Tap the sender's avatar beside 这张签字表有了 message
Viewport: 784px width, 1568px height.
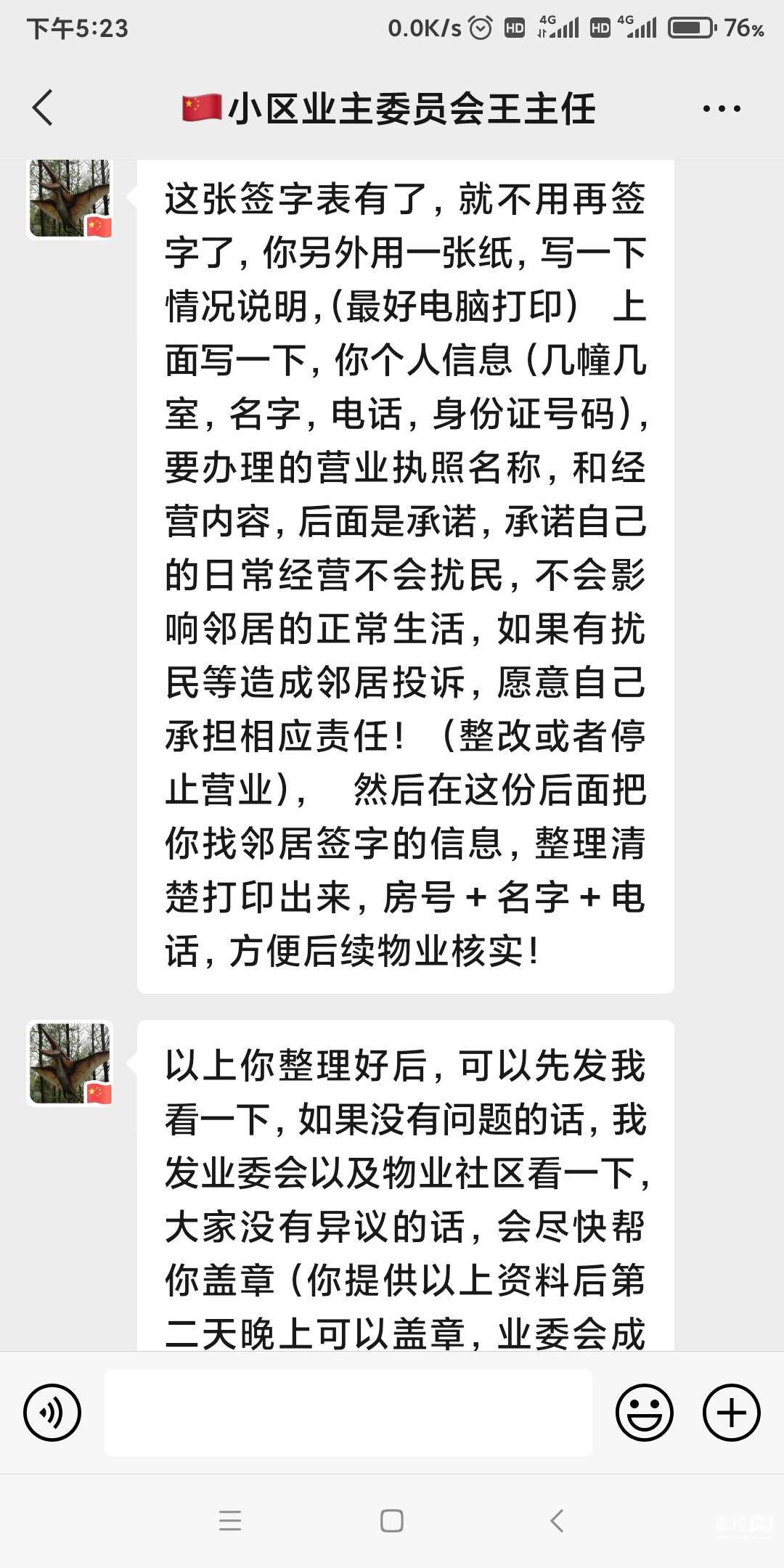click(70, 199)
